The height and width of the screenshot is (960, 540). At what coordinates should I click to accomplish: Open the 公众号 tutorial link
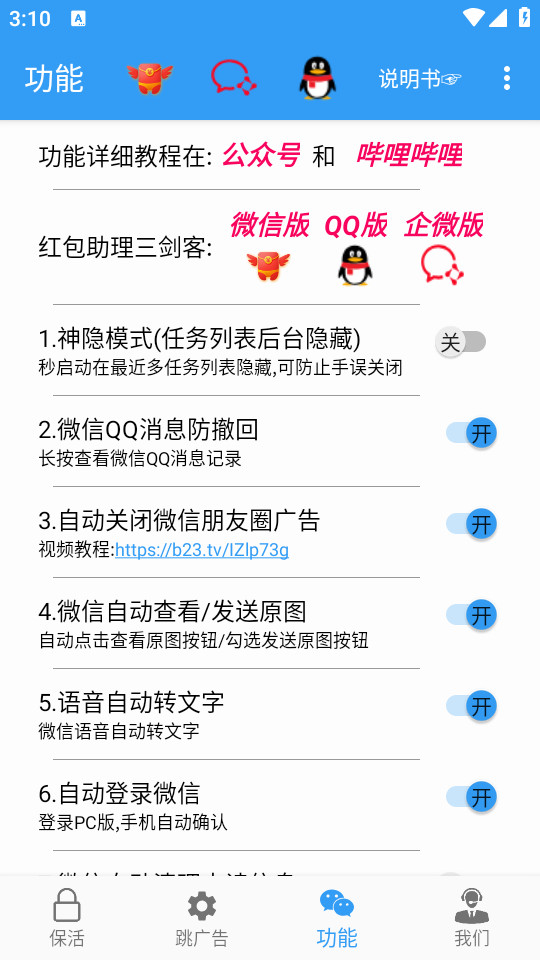[261, 156]
